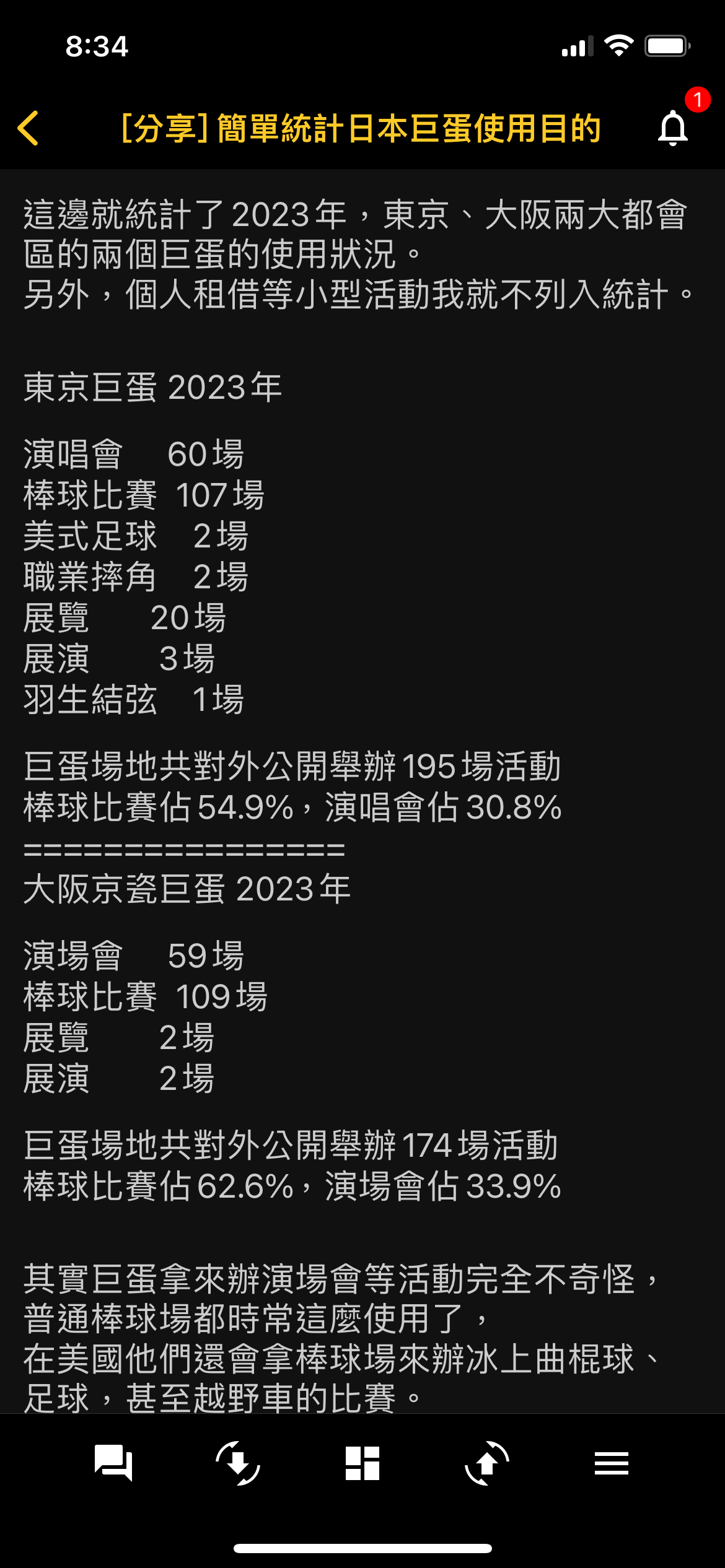Open the comments chat bubble icon

click(x=113, y=1463)
